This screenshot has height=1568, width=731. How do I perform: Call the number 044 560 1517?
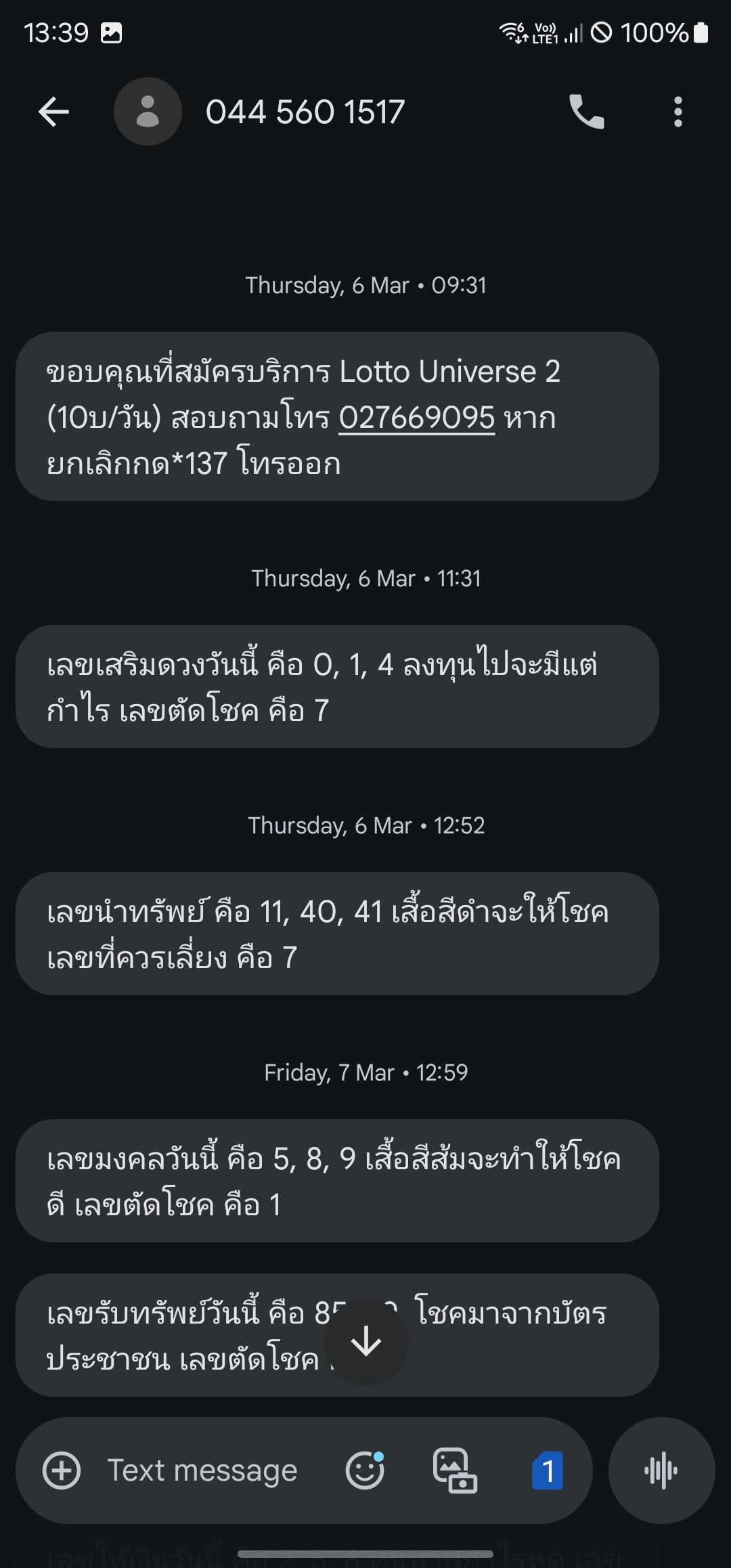(586, 112)
